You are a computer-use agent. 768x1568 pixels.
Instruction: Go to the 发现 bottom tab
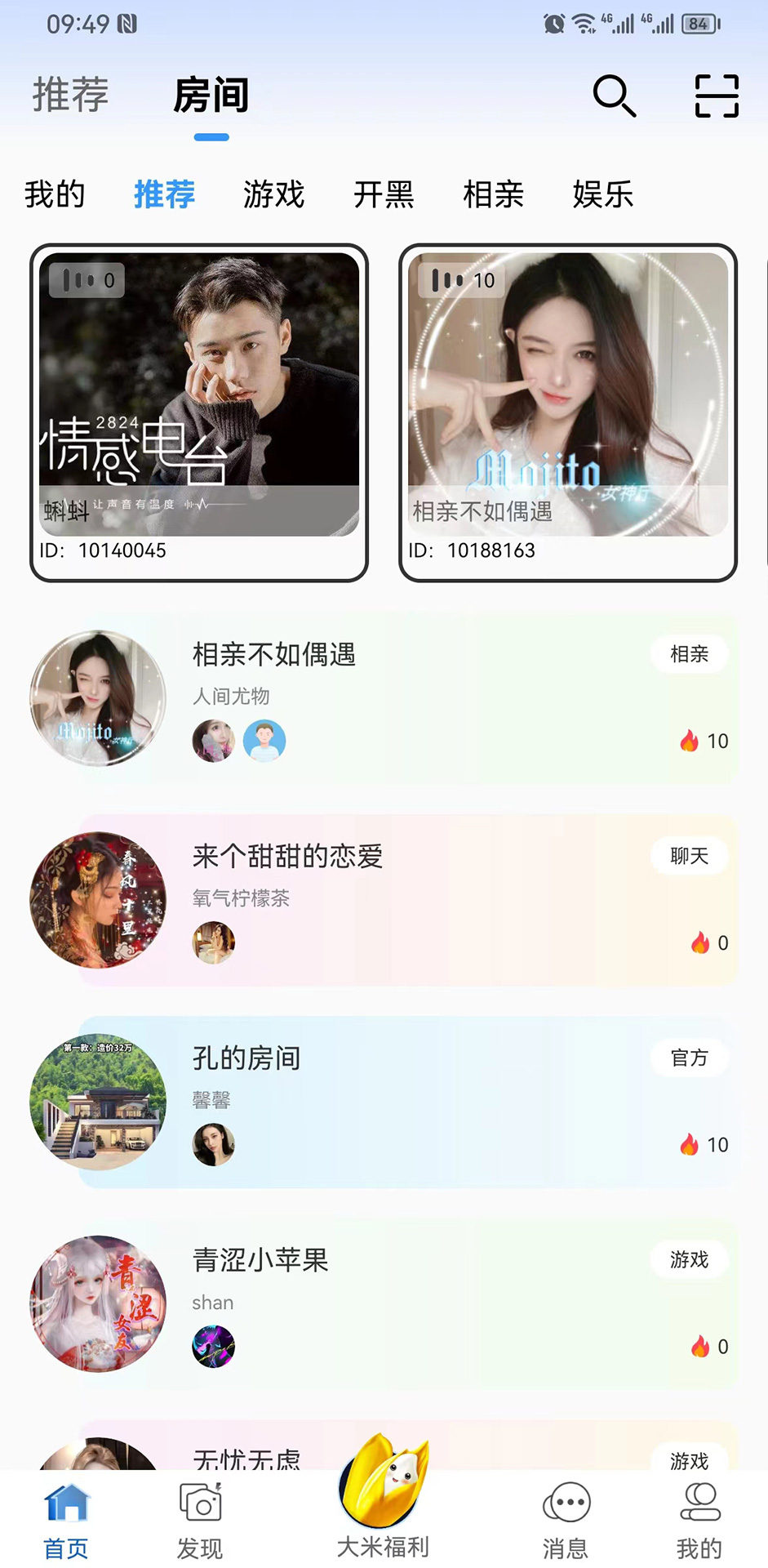(200, 1521)
